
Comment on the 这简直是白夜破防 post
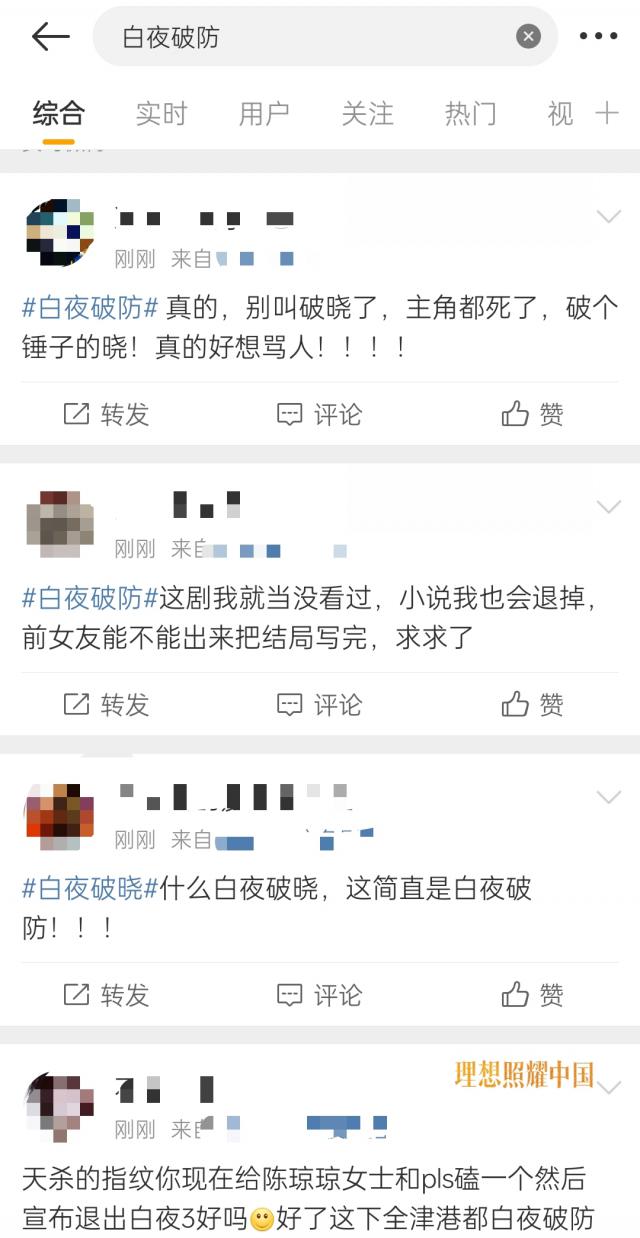point(319,994)
